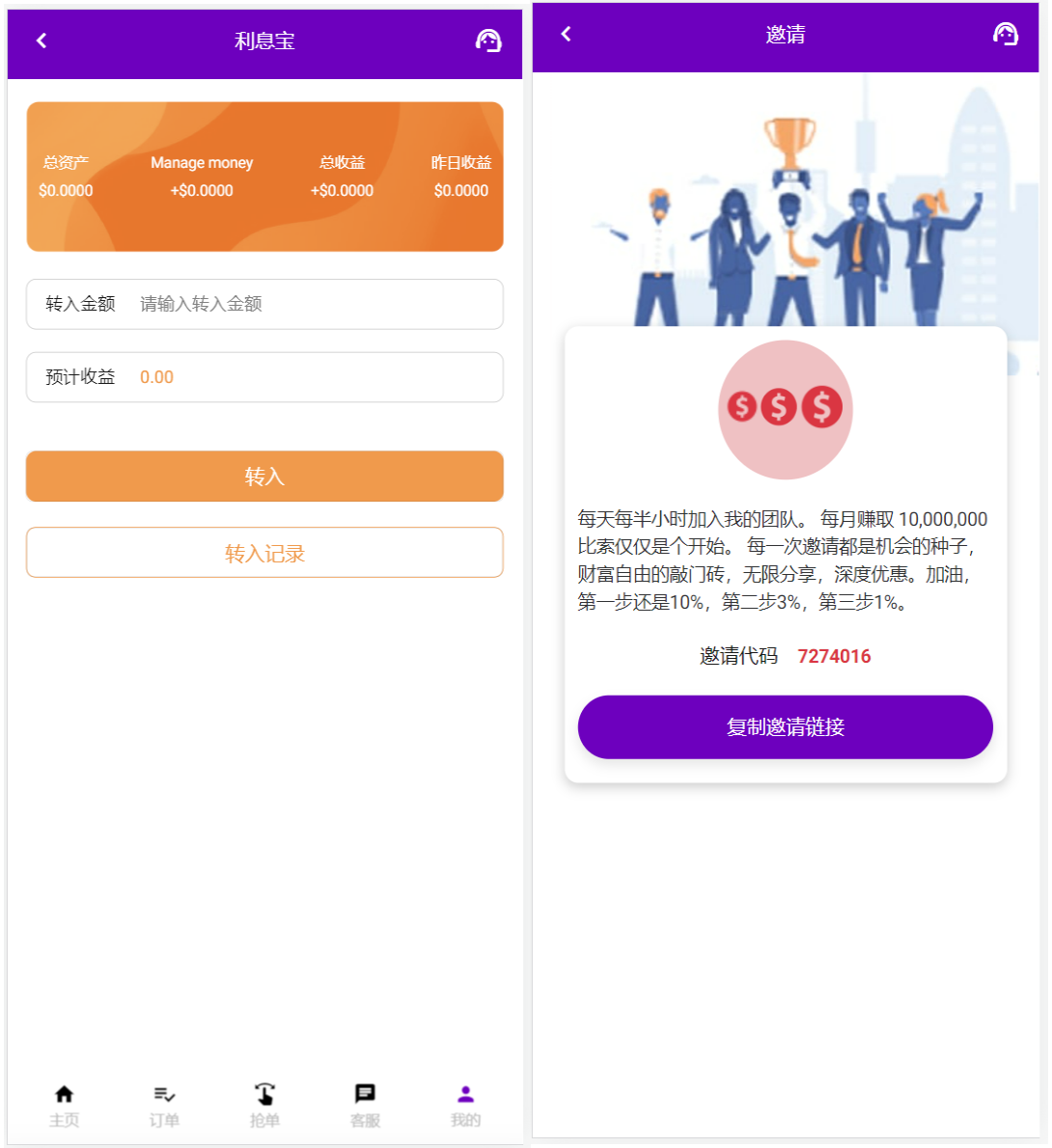This screenshot has width=1052, height=1148.
Task: Switch to the 客服 service tab
Action: click(365, 1105)
